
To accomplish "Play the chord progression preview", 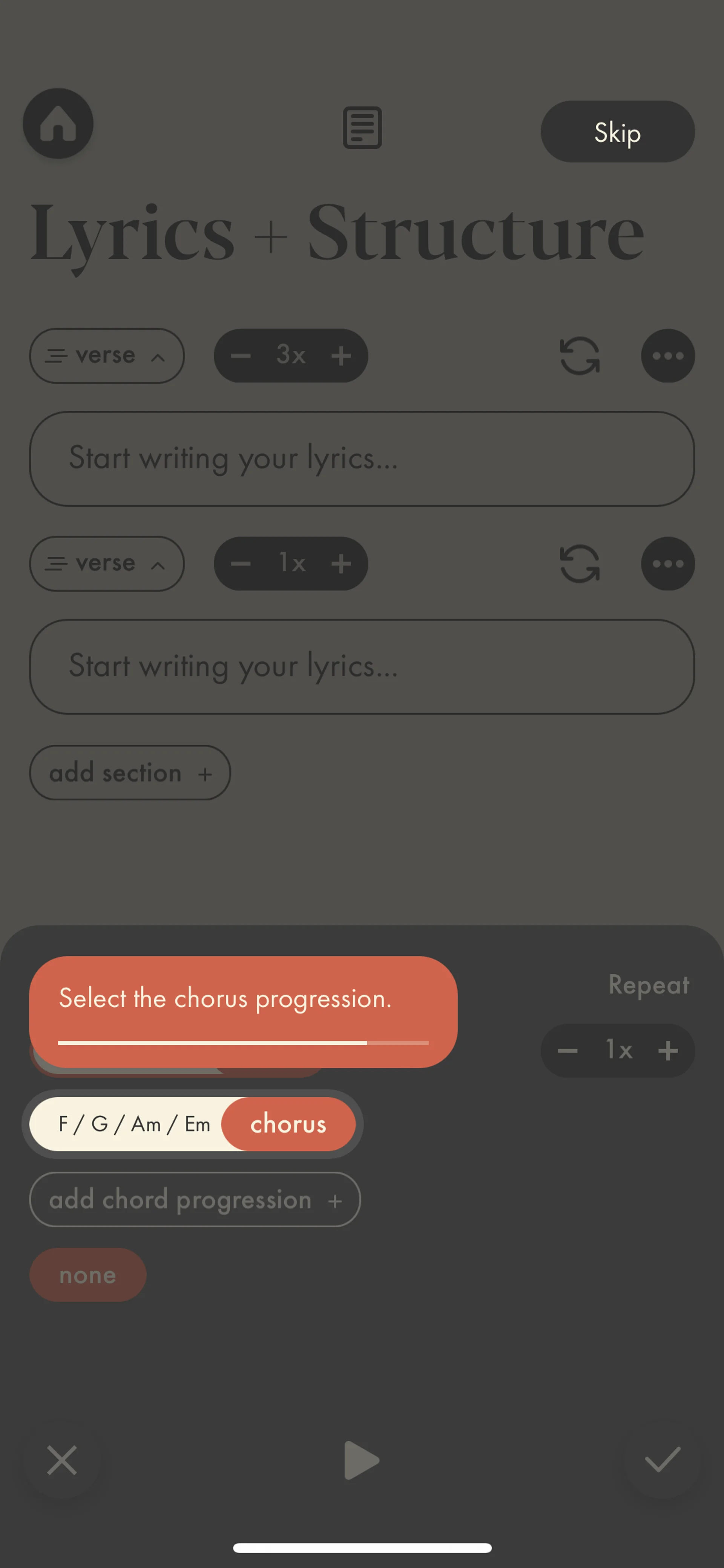I will 361,1460.
